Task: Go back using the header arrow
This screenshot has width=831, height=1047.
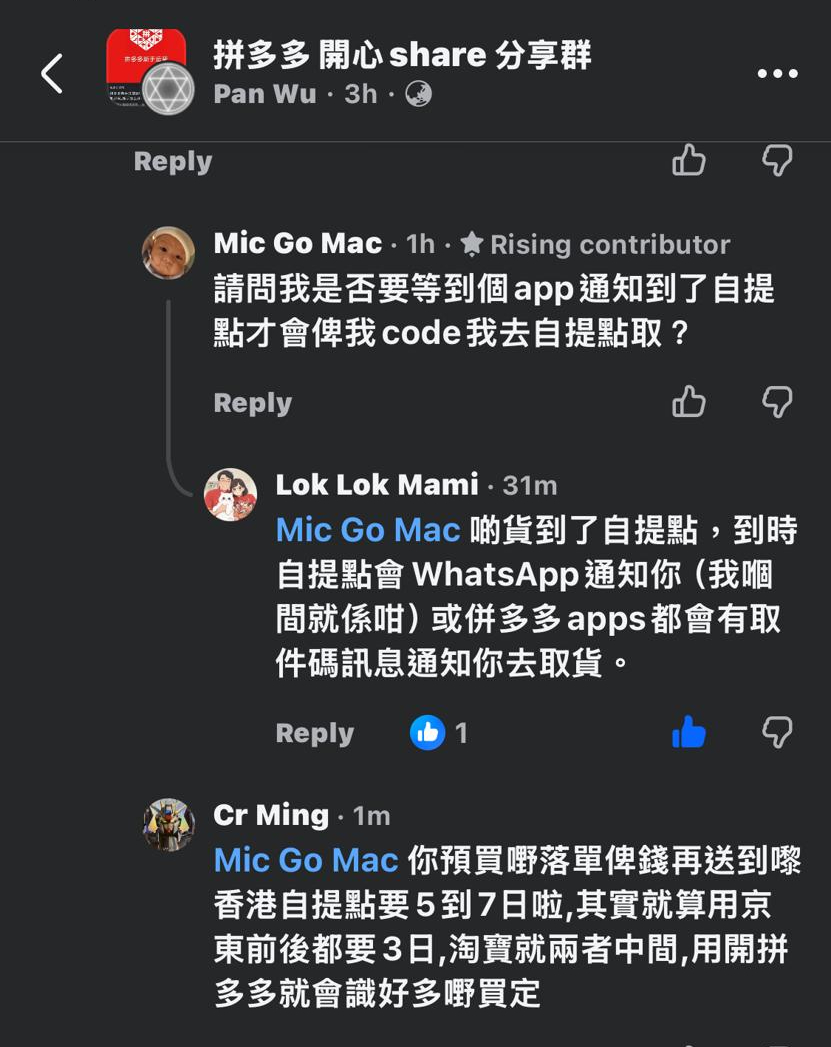Action: (x=52, y=73)
